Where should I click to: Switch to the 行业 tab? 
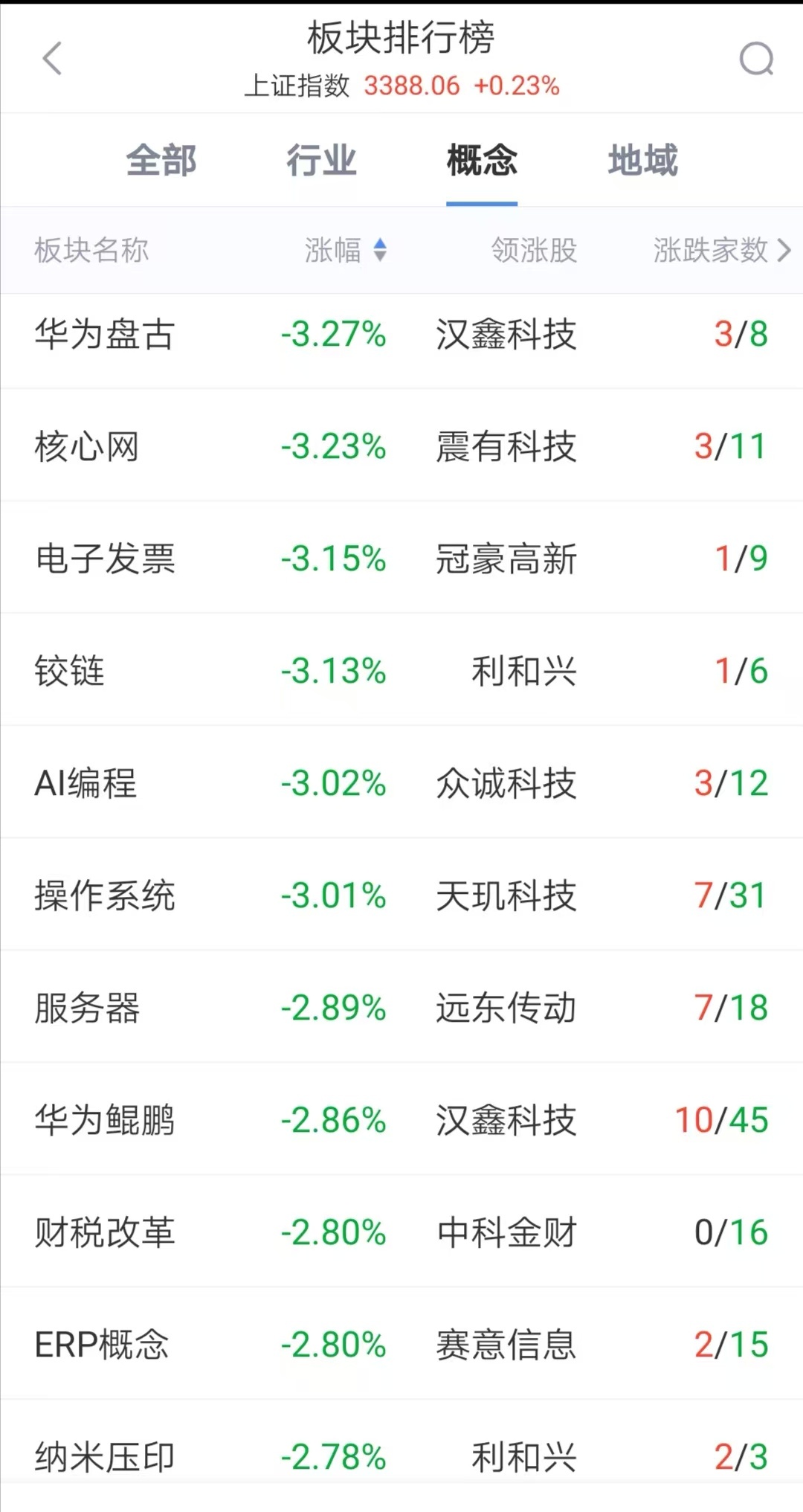click(x=321, y=161)
